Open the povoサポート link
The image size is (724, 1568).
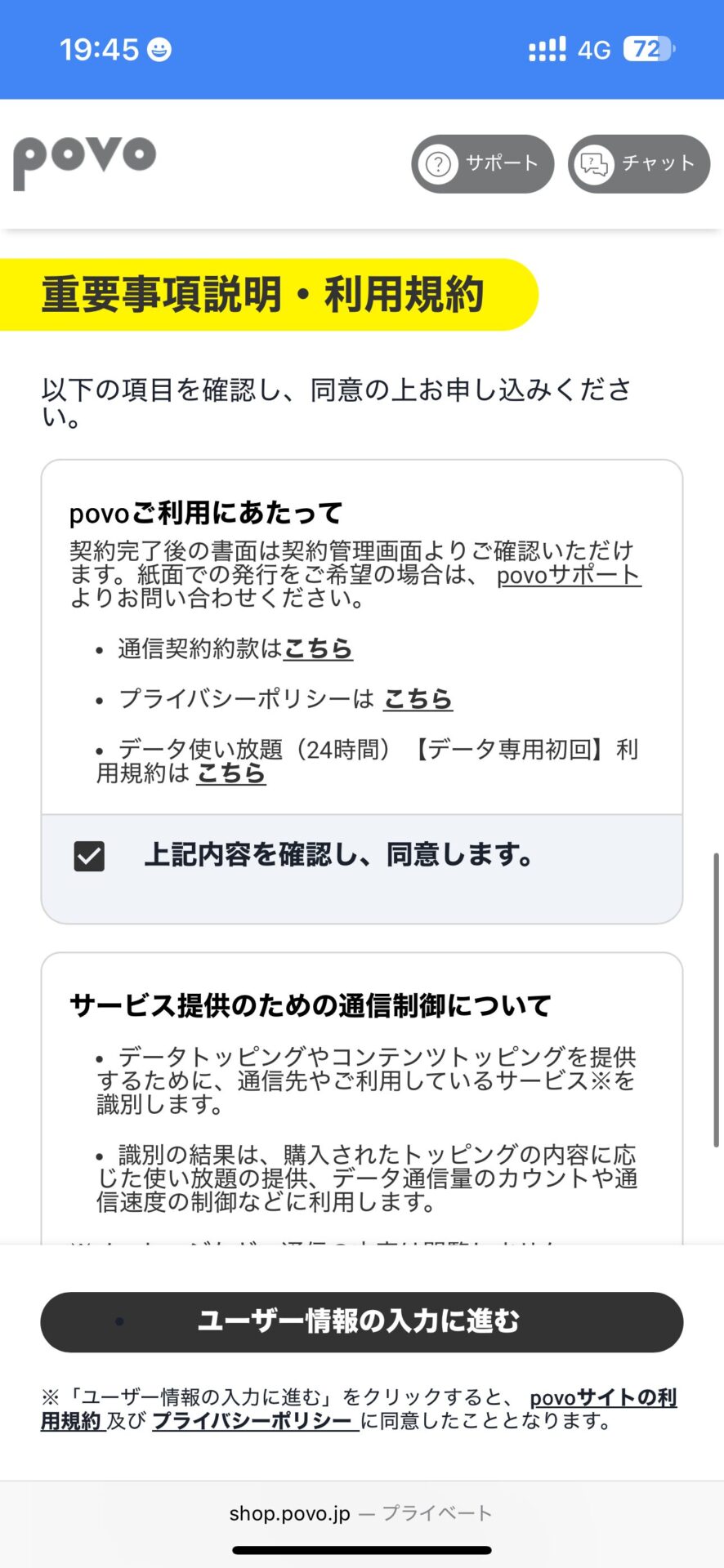pyautogui.click(x=568, y=575)
